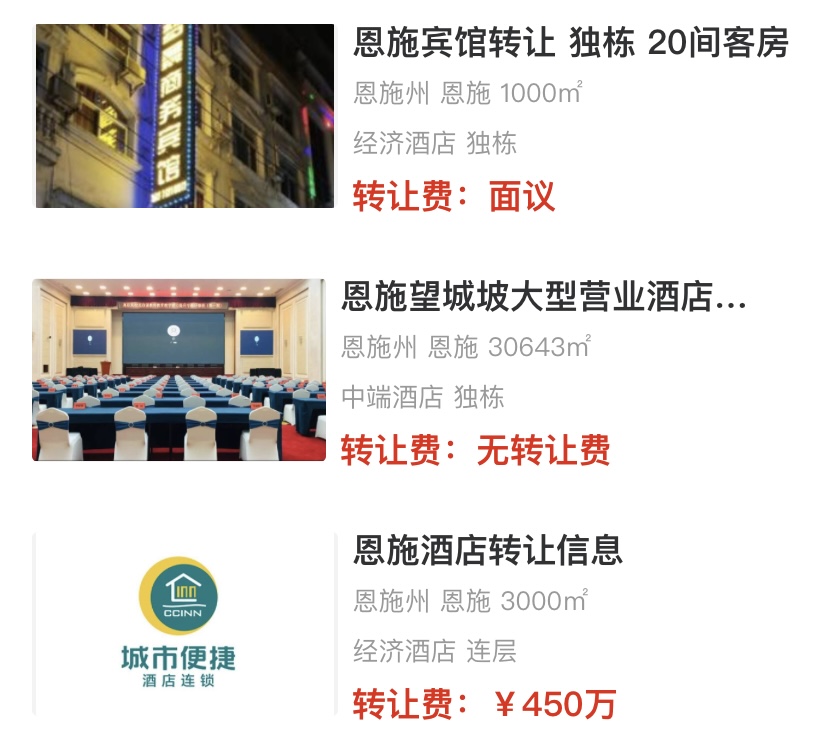
Task: Open the 恩施望城坡大型营业酒店 listing
Action: pos(544,298)
